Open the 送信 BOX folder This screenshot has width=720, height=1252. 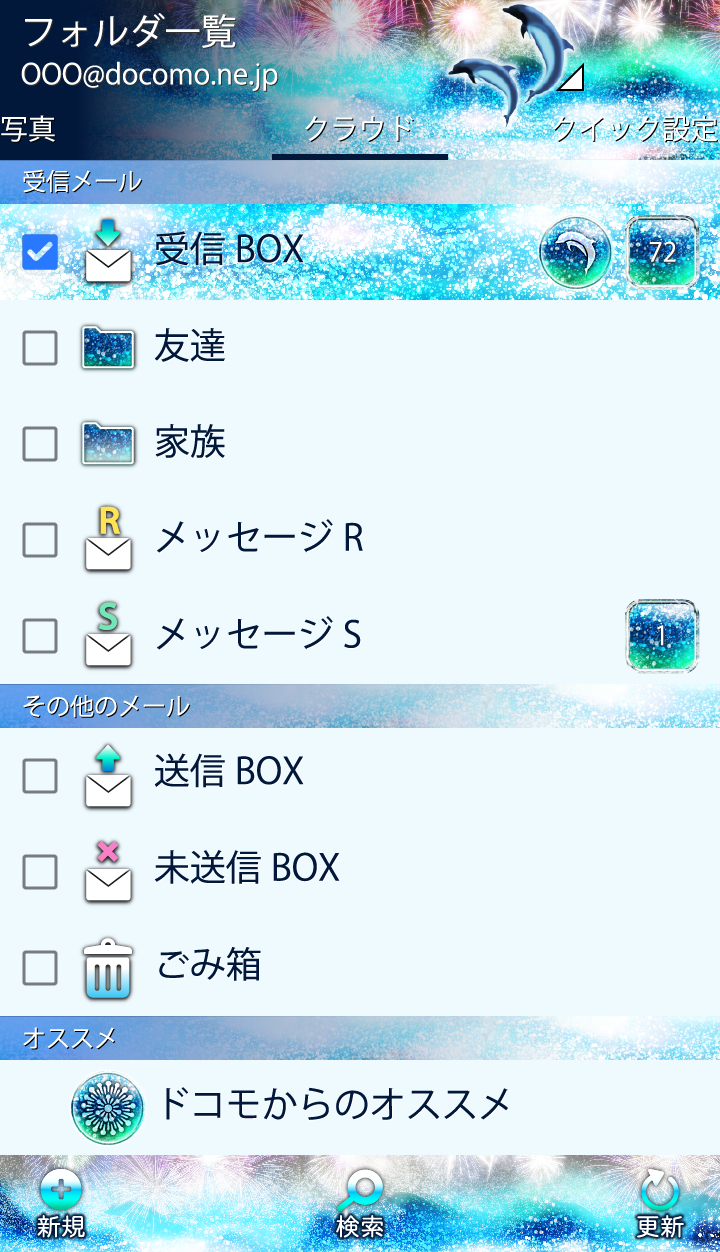(229, 772)
